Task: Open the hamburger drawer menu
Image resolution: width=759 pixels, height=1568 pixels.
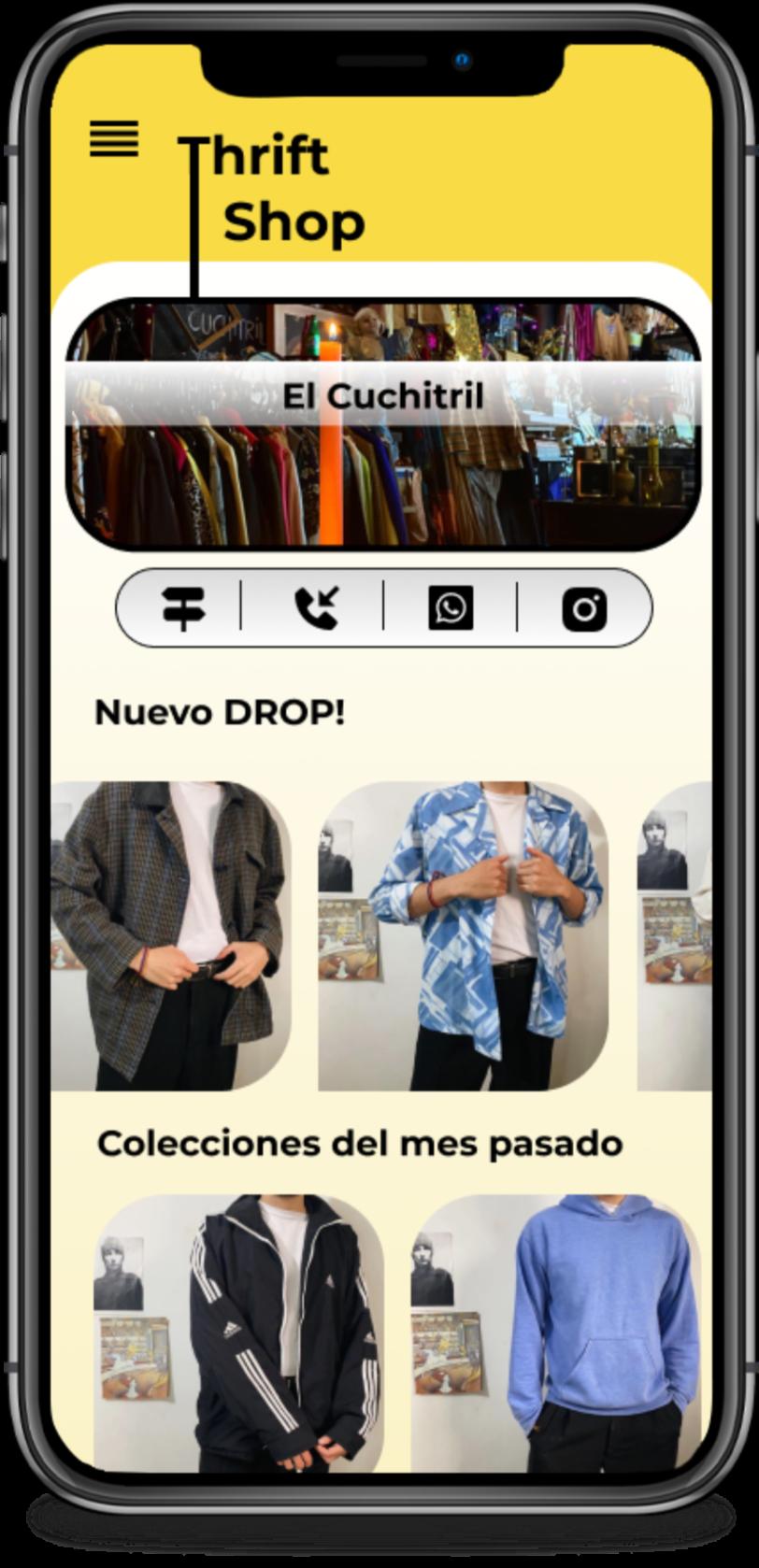Action: pos(114,139)
